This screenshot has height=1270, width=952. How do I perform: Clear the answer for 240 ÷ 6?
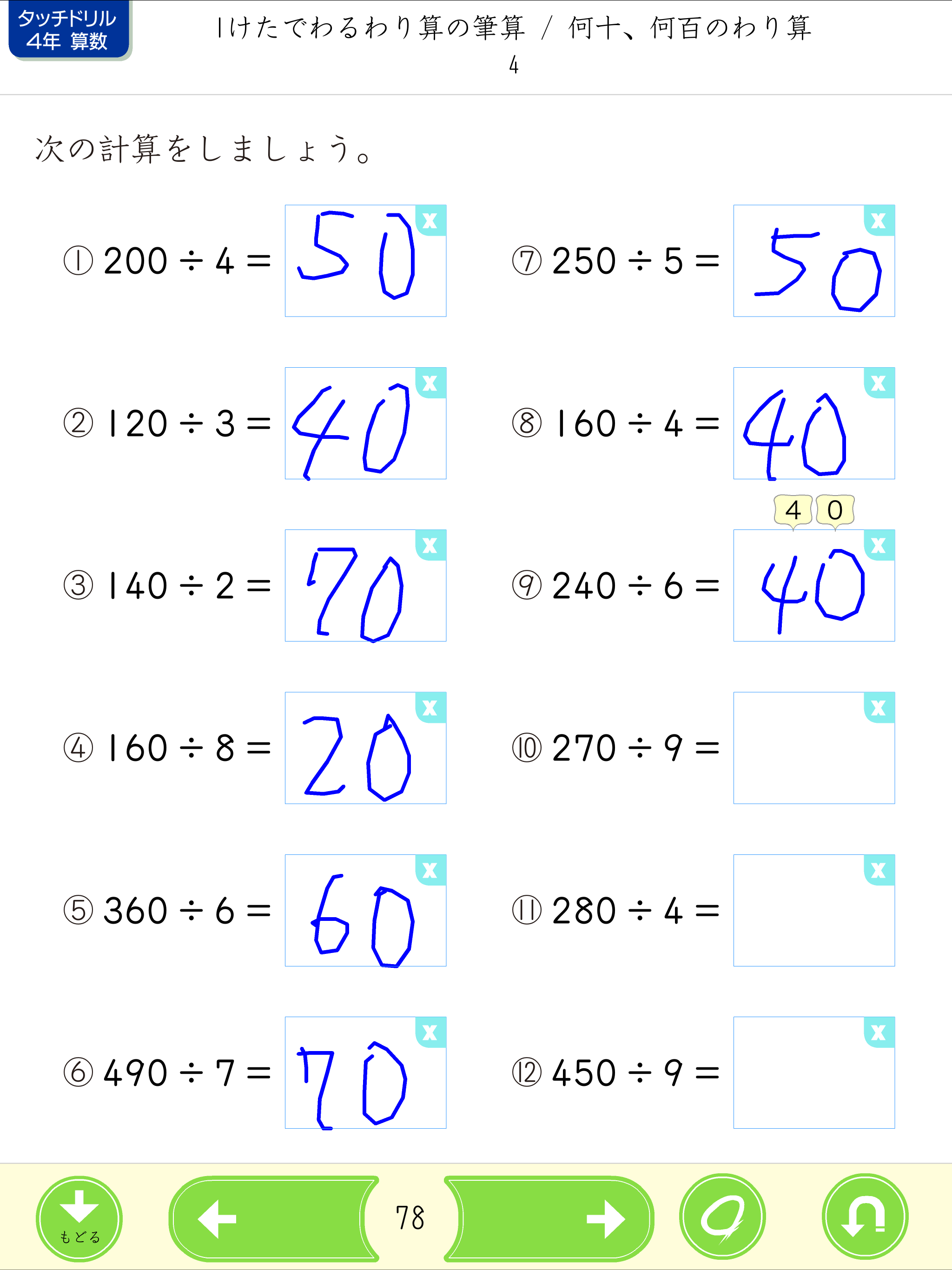coord(879,545)
